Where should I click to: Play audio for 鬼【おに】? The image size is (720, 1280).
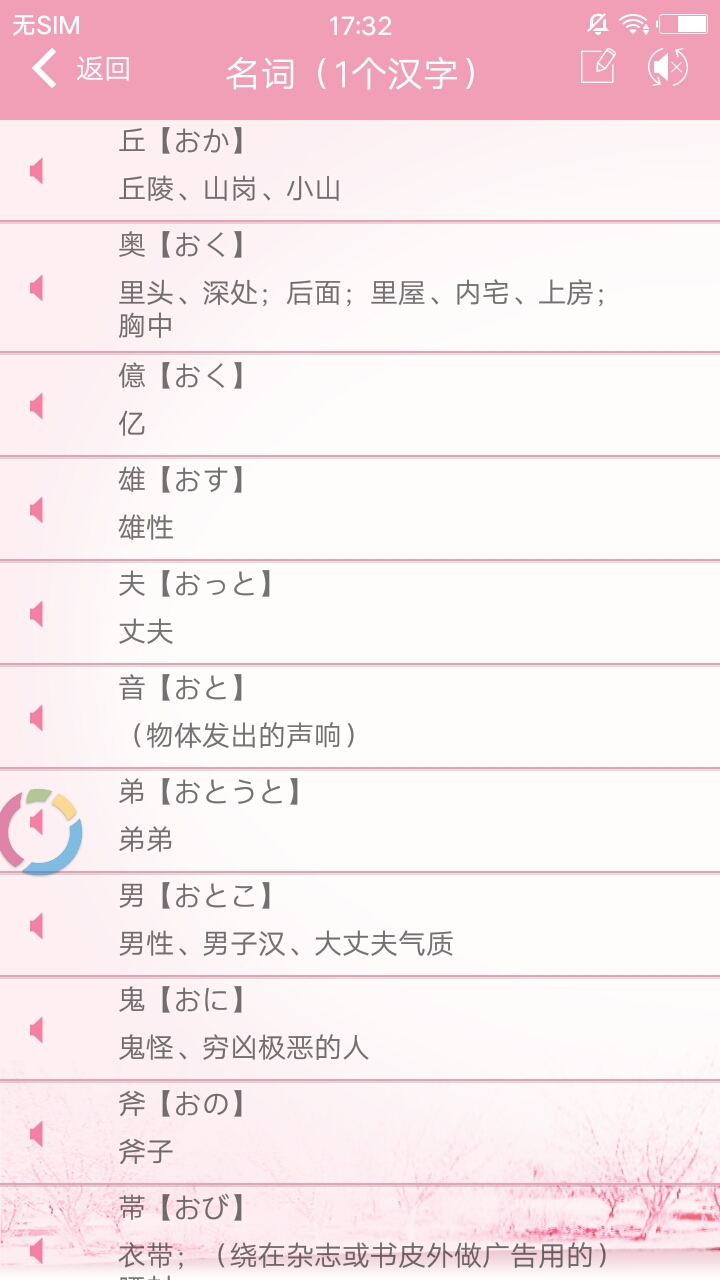click(37, 1030)
